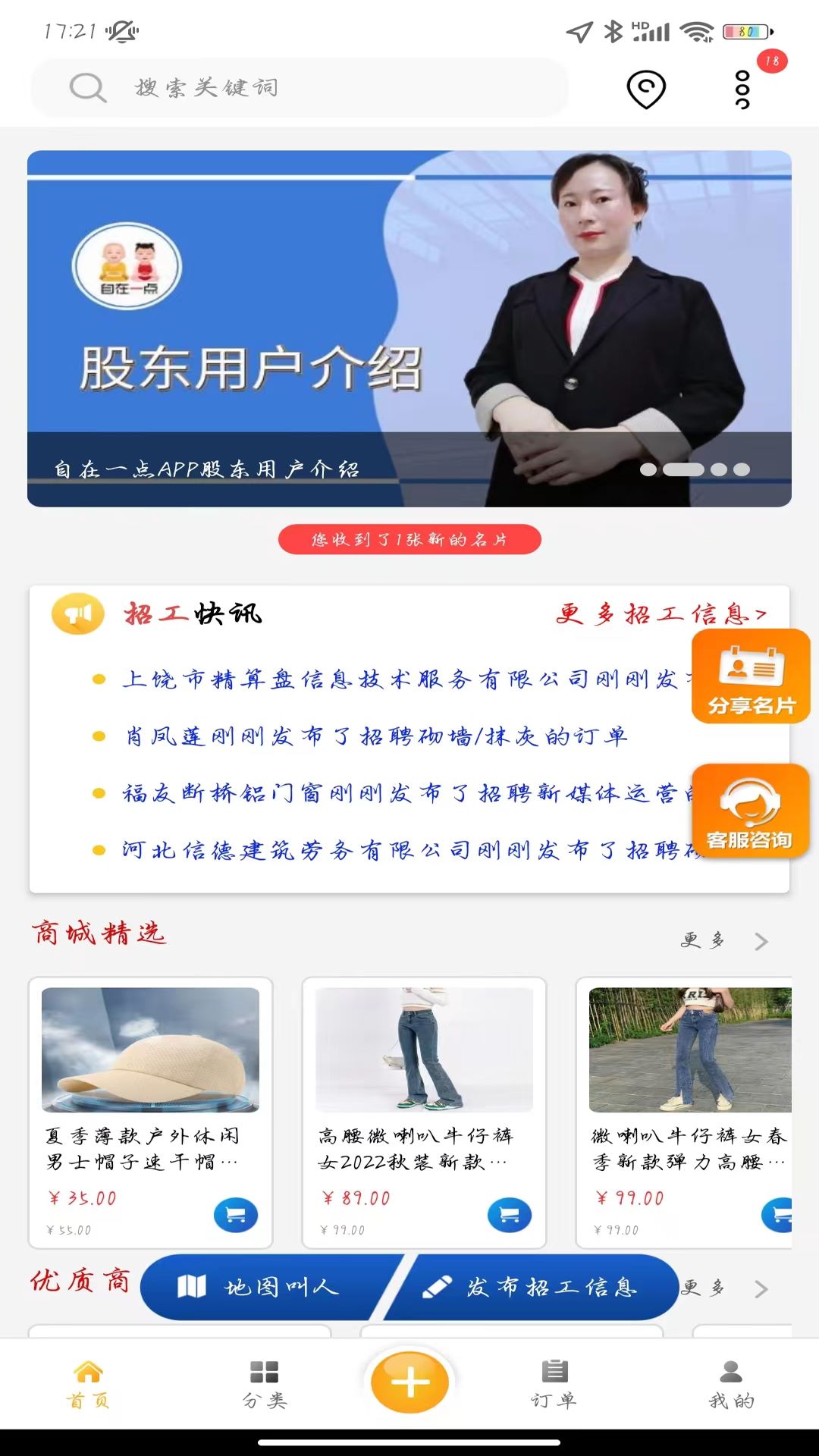Tap 发布招工信息 to post a job
The width and height of the screenshot is (819, 1456).
(538, 1287)
